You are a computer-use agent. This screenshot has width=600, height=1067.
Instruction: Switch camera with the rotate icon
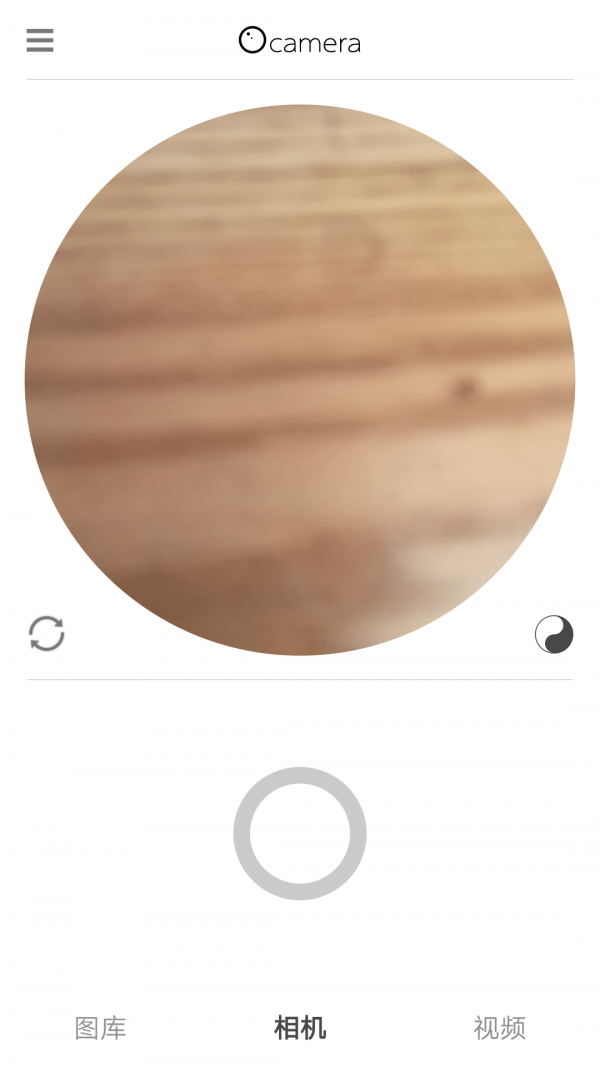(x=46, y=634)
